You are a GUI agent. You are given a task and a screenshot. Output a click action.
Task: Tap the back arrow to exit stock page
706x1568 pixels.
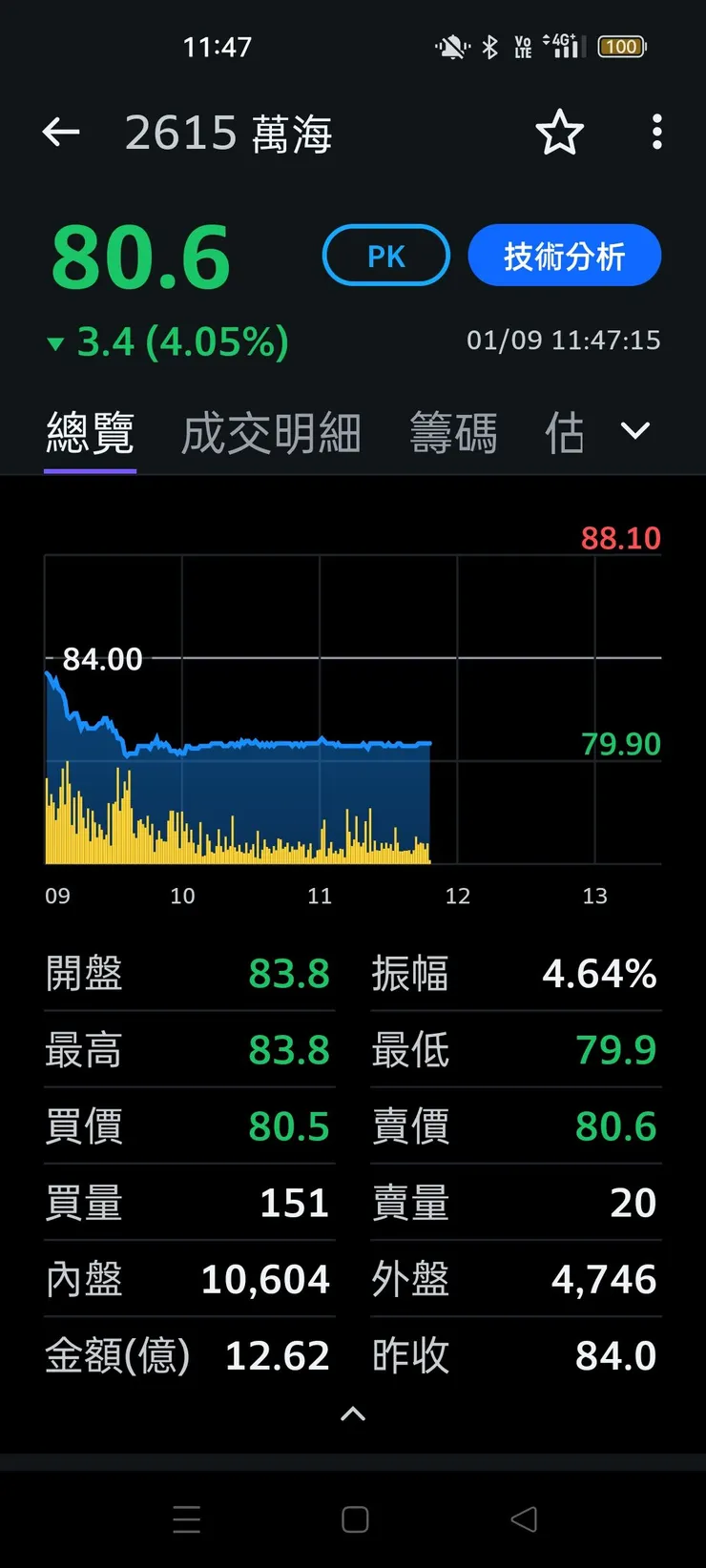(60, 133)
